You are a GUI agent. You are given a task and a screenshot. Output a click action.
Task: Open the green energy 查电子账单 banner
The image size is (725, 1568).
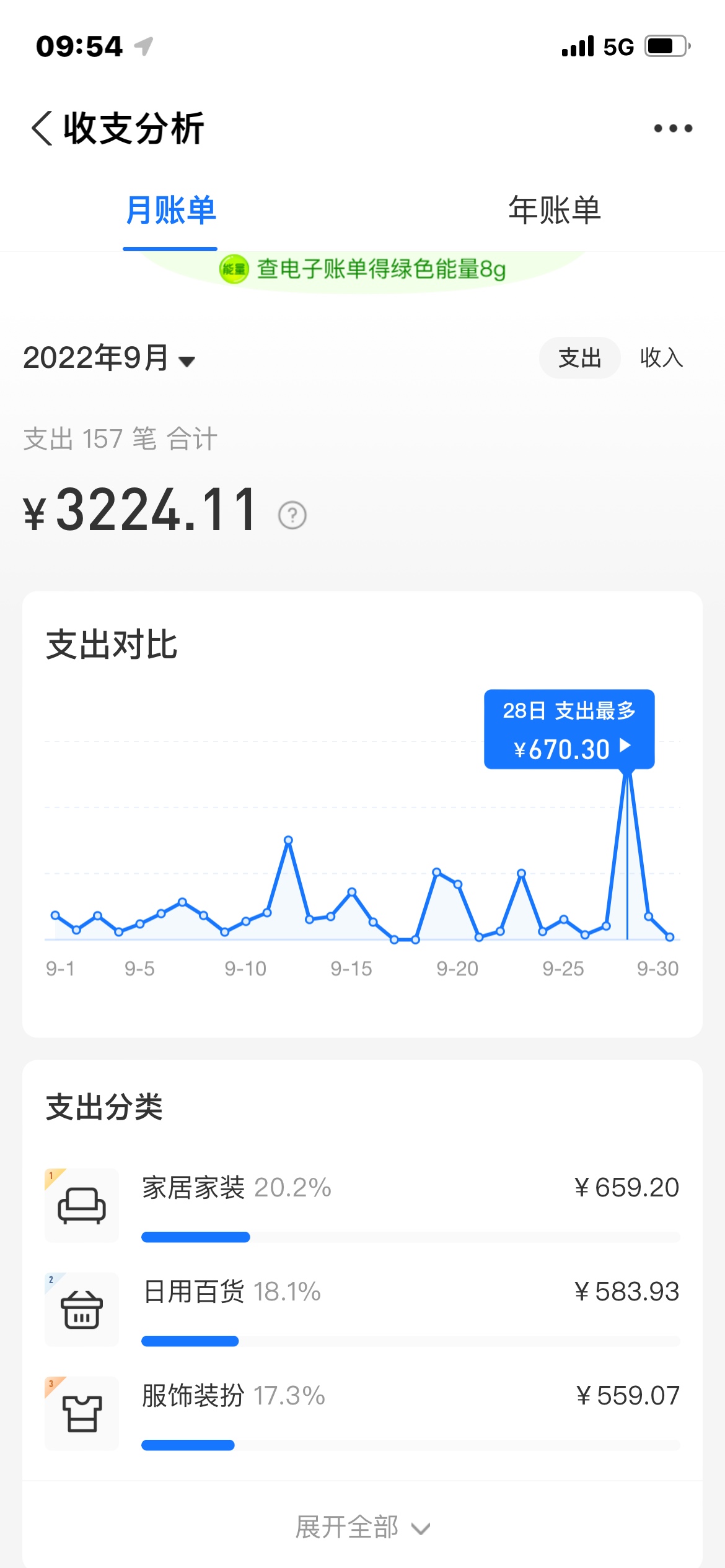[x=362, y=269]
